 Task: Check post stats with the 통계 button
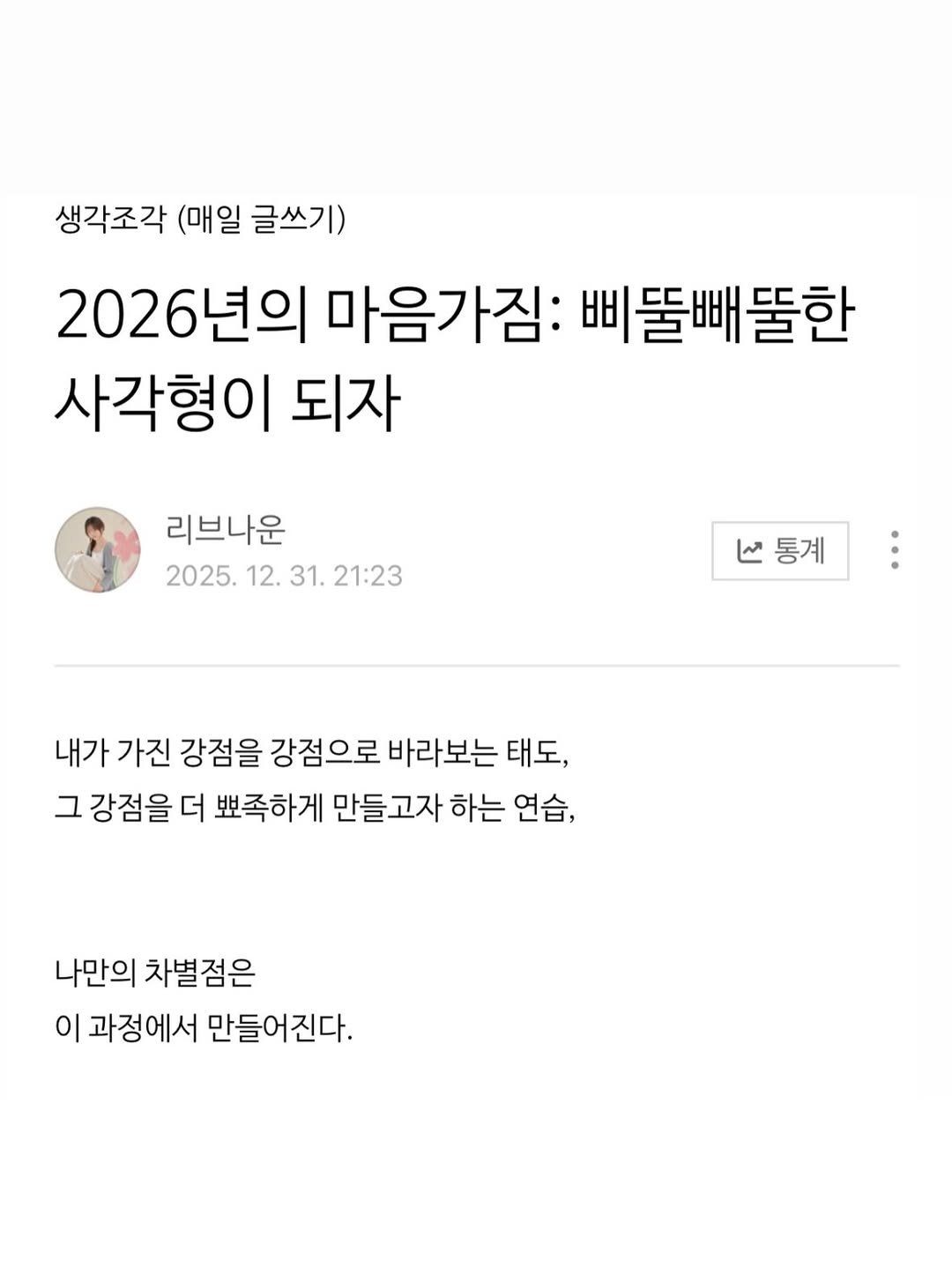[782, 550]
